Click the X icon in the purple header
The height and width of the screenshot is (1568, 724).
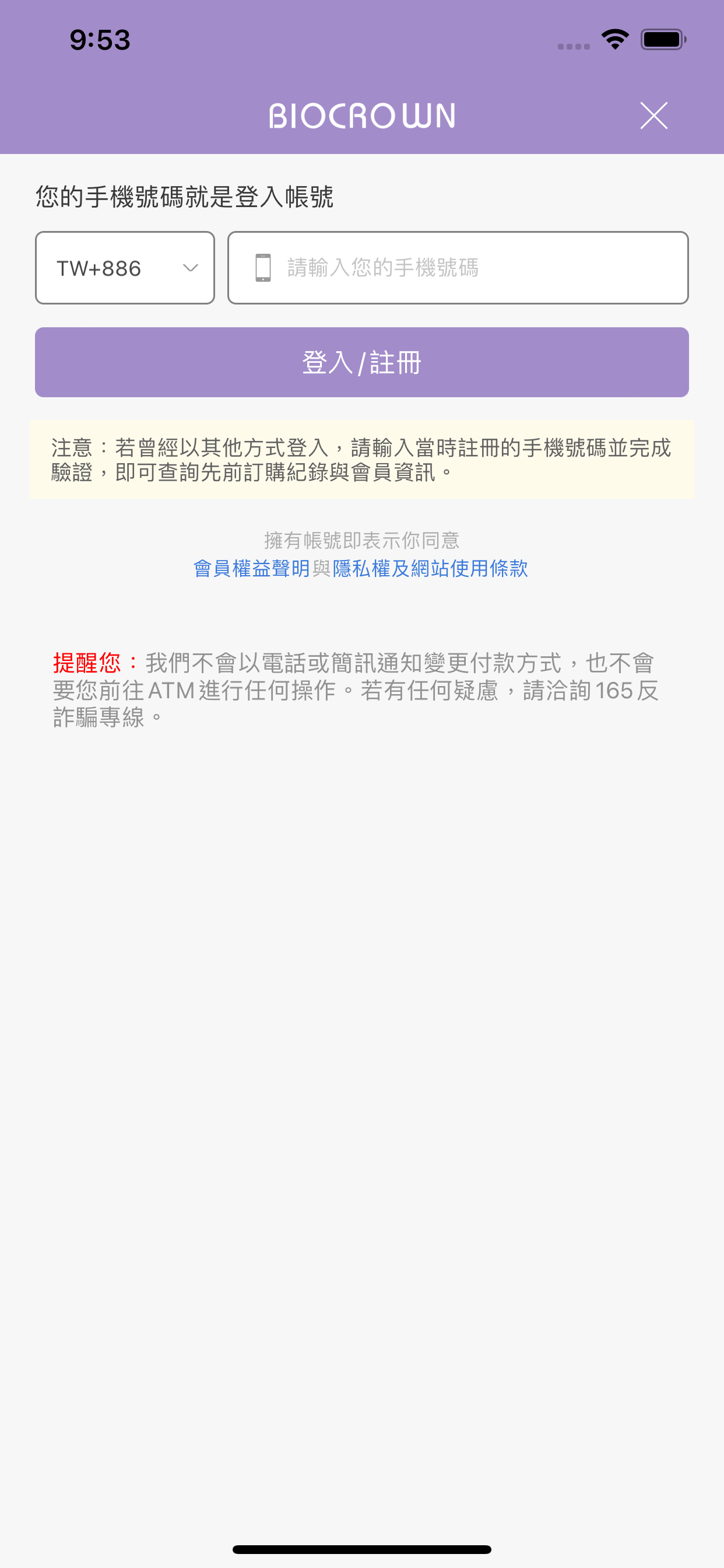pos(655,117)
